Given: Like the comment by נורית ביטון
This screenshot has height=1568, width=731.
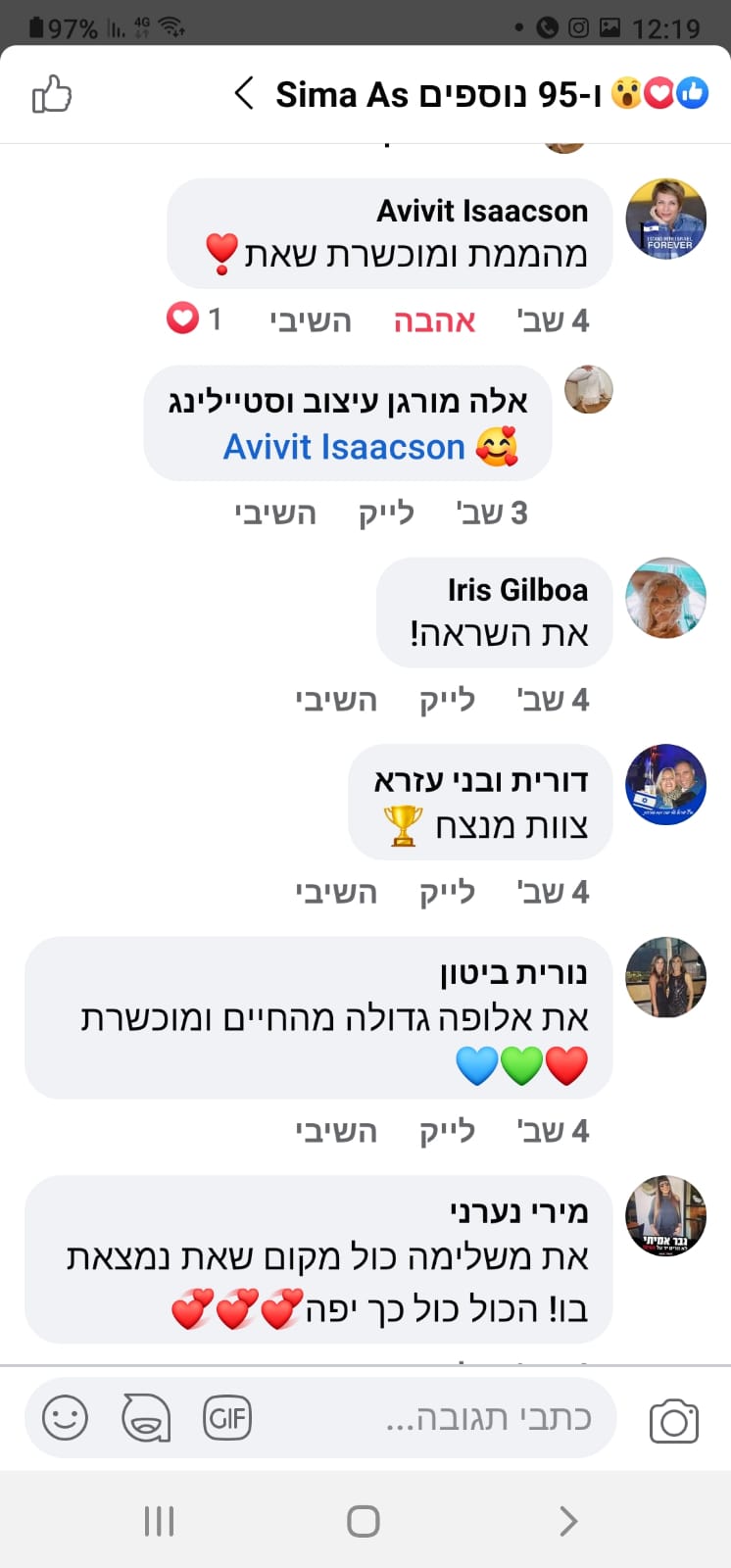Looking at the screenshot, I should tap(447, 1131).
